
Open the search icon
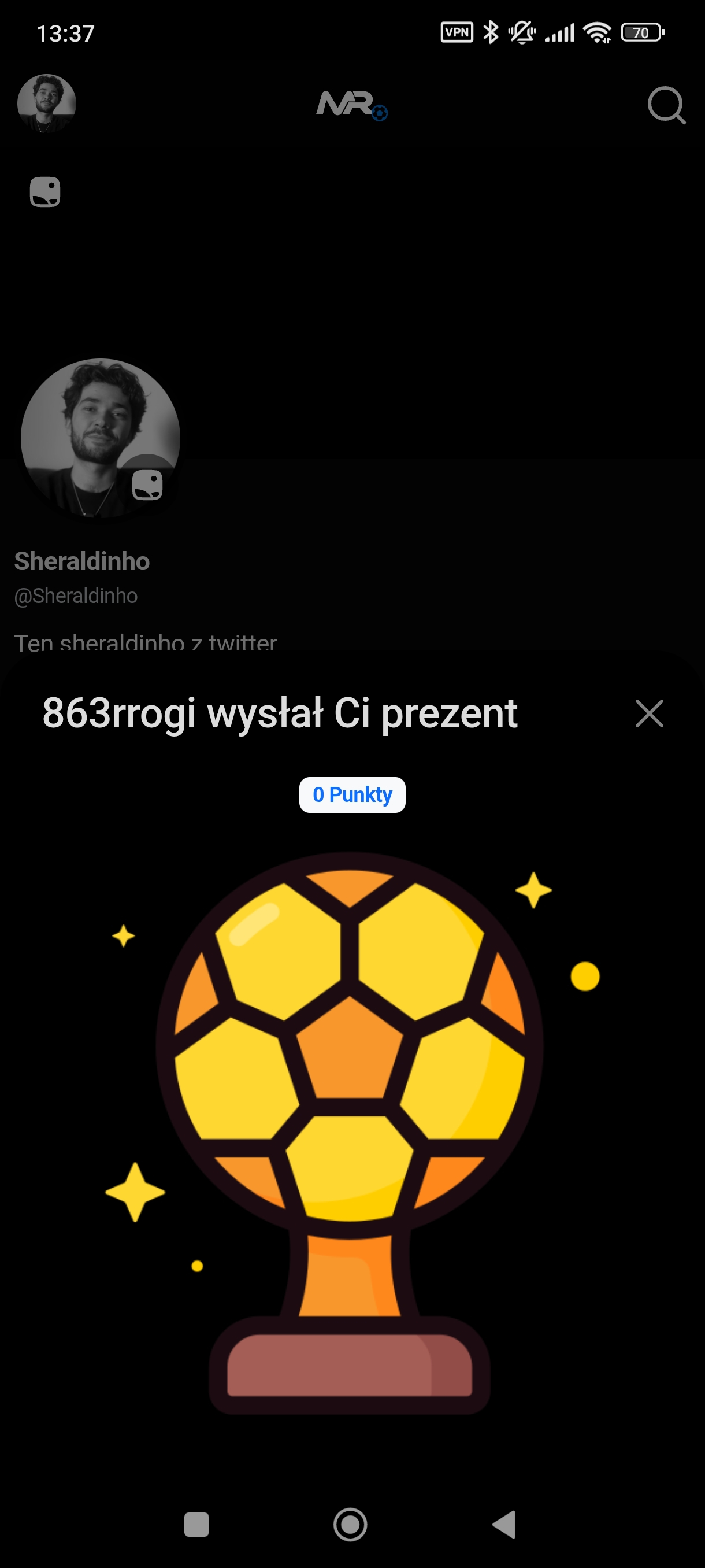click(666, 105)
